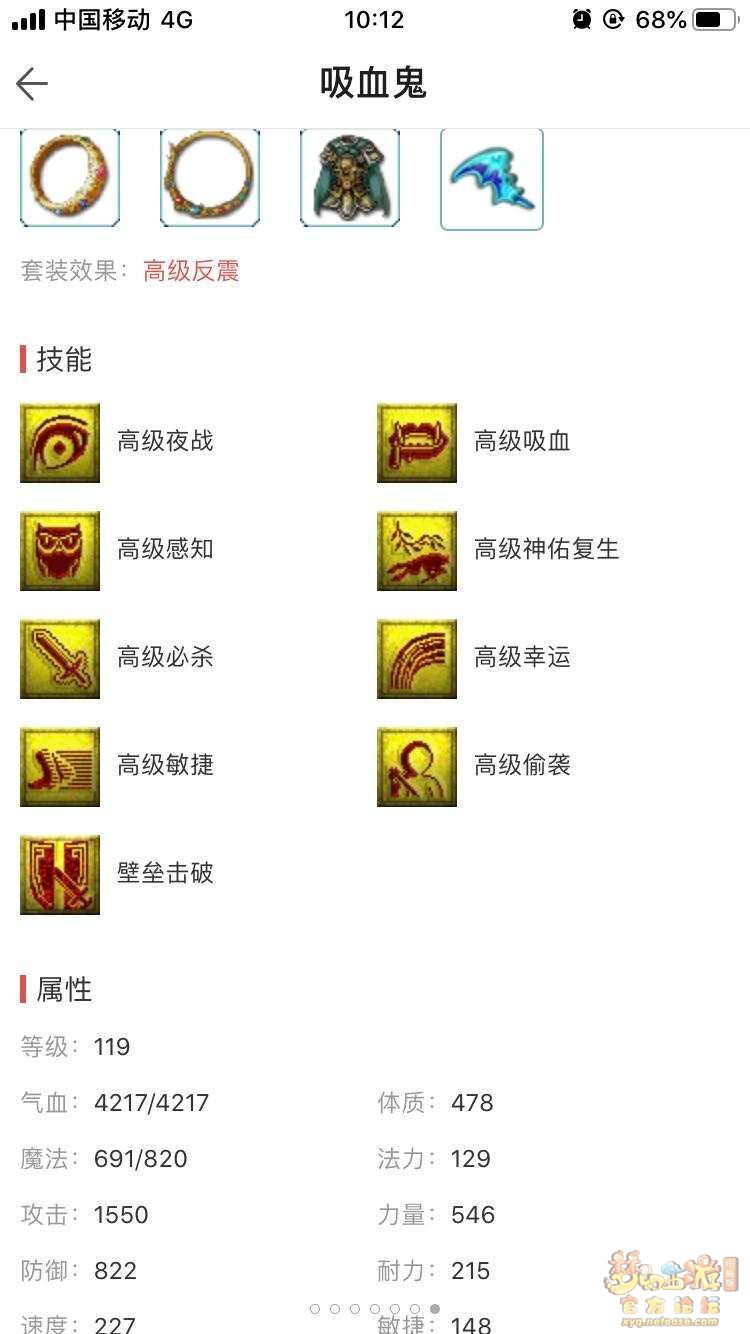The width and height of the screenshot is (750, 1334).
Task: Open the first gold ring equipment tile
Action: [70, 178]
